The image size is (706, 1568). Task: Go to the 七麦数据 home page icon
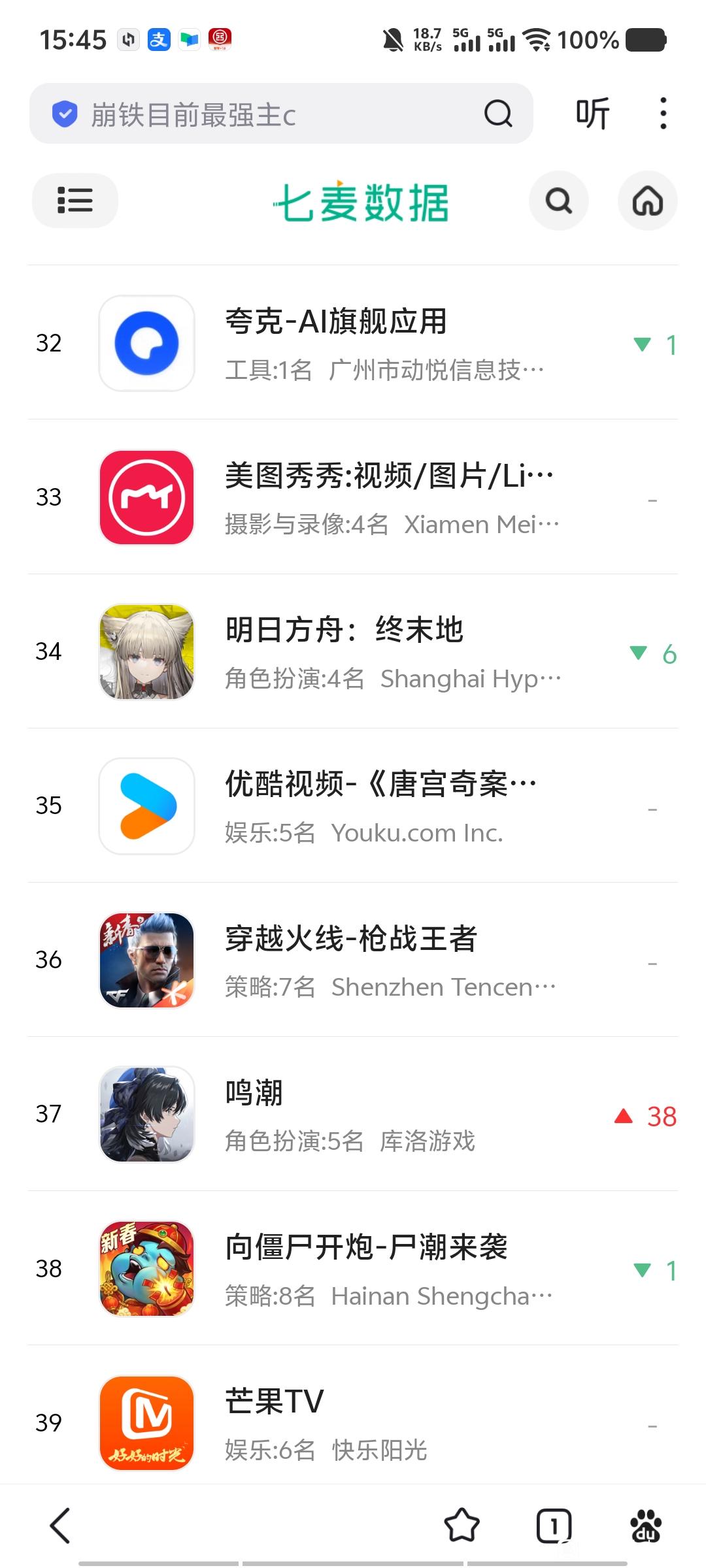pos(647,201)
